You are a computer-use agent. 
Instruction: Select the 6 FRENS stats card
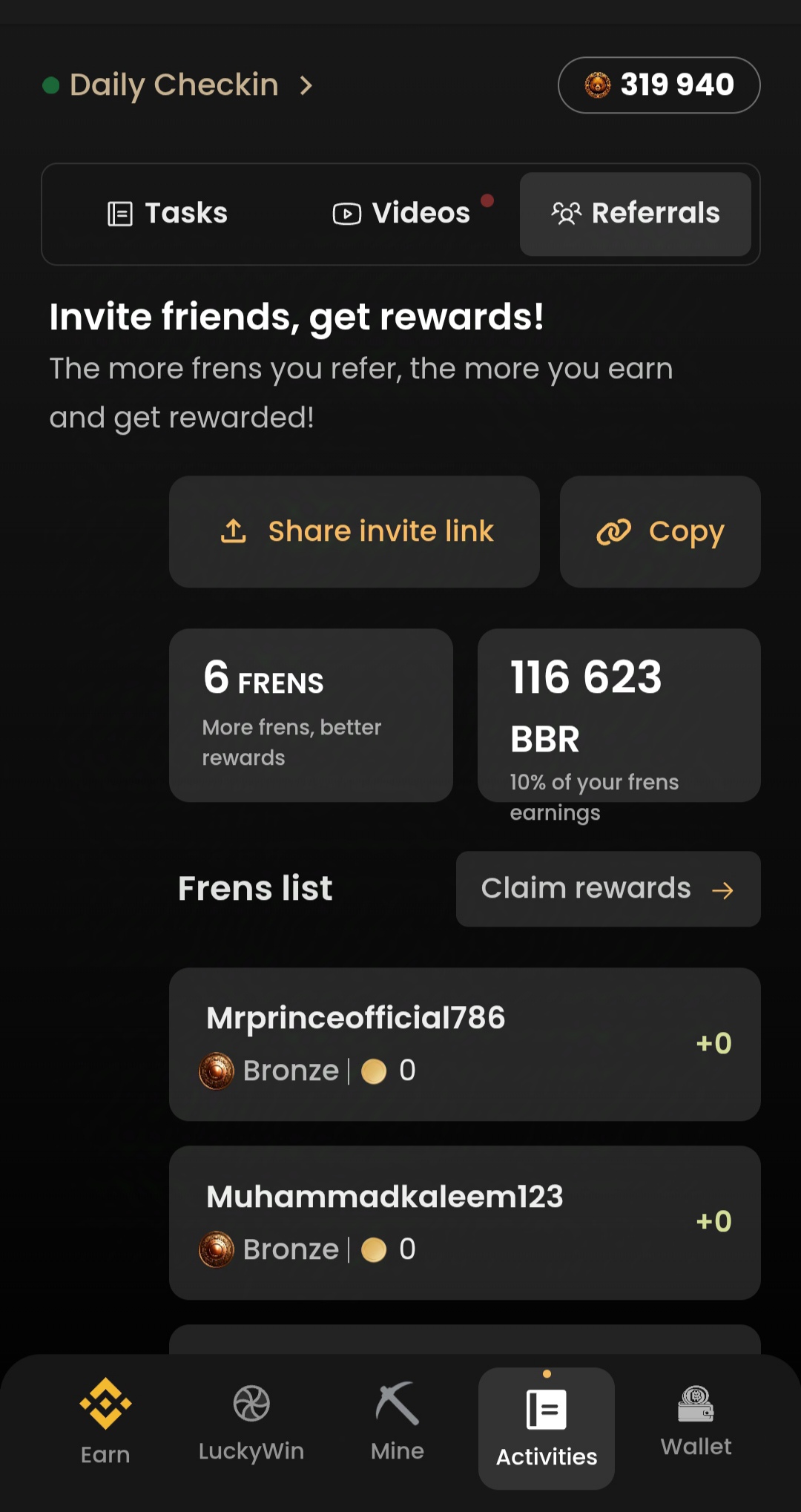(310, 714)
